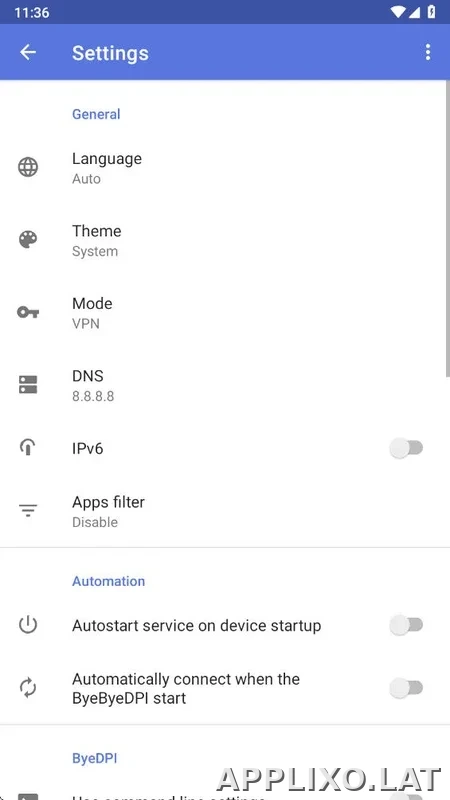Turn on automatic connect when ByeByeDPI starts
Viewport: 450px width, 800px height.
pyautogui.click(x=407, y=688)
